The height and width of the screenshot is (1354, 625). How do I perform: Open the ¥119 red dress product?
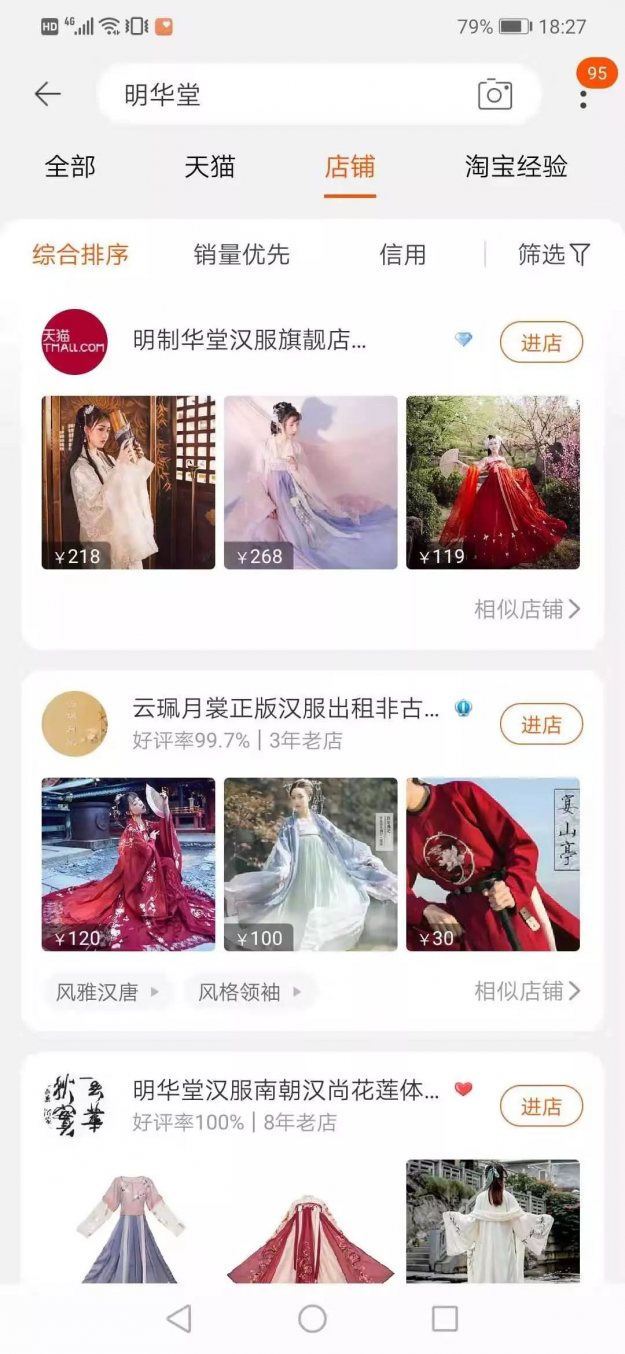click(x=492, y=482)
